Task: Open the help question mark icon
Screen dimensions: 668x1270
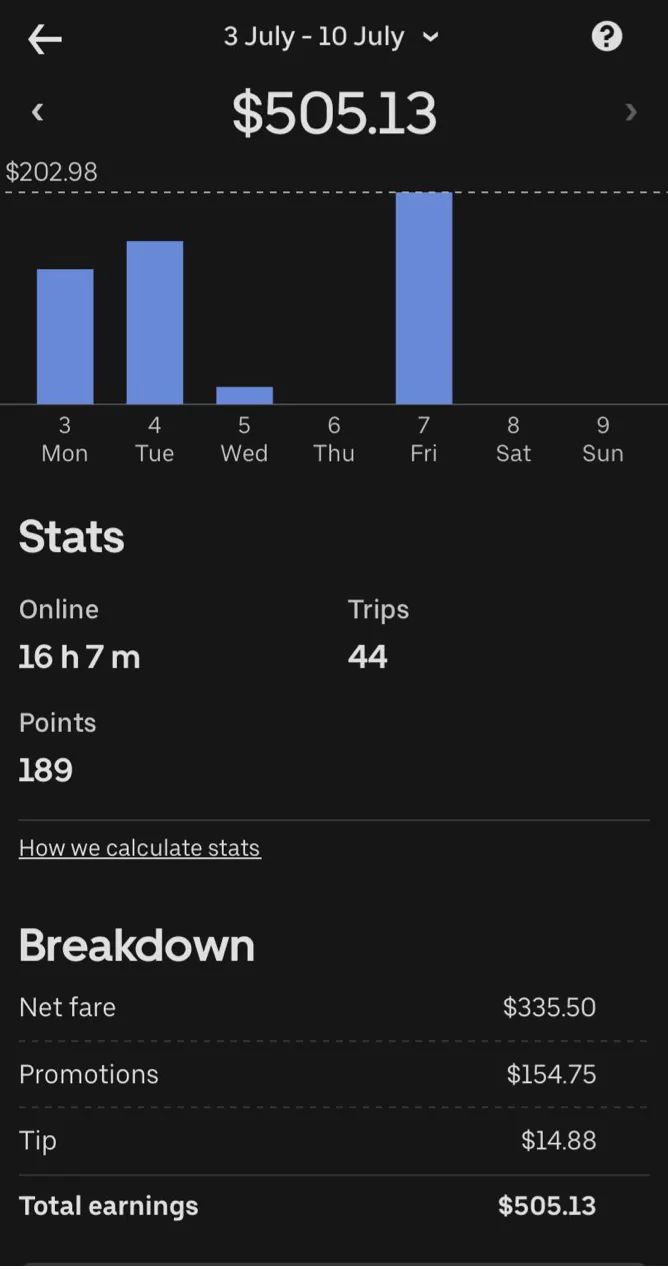Action: pos(607,37)
